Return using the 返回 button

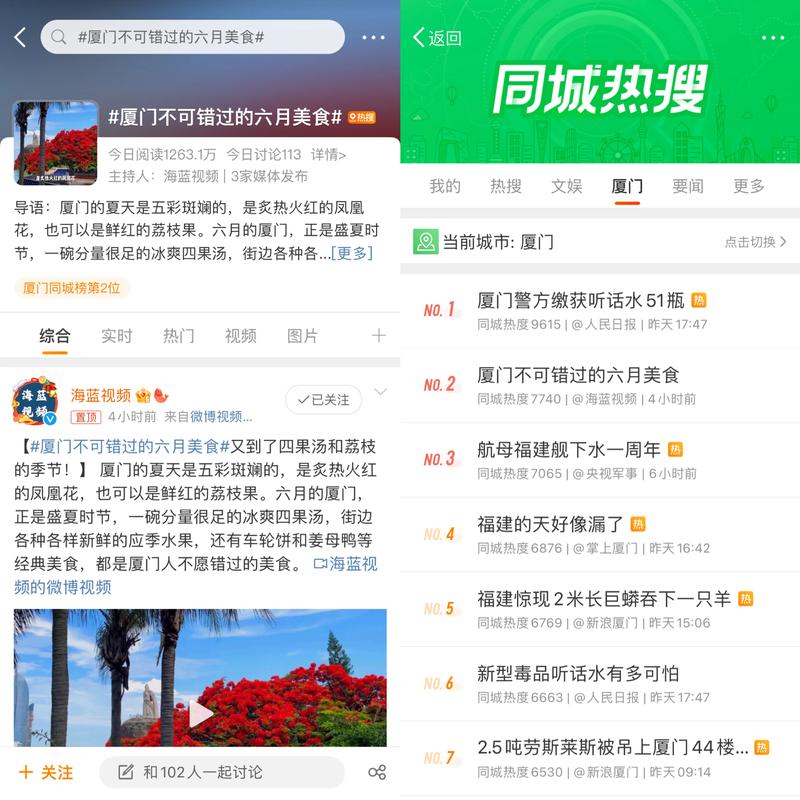click(437, 38)
